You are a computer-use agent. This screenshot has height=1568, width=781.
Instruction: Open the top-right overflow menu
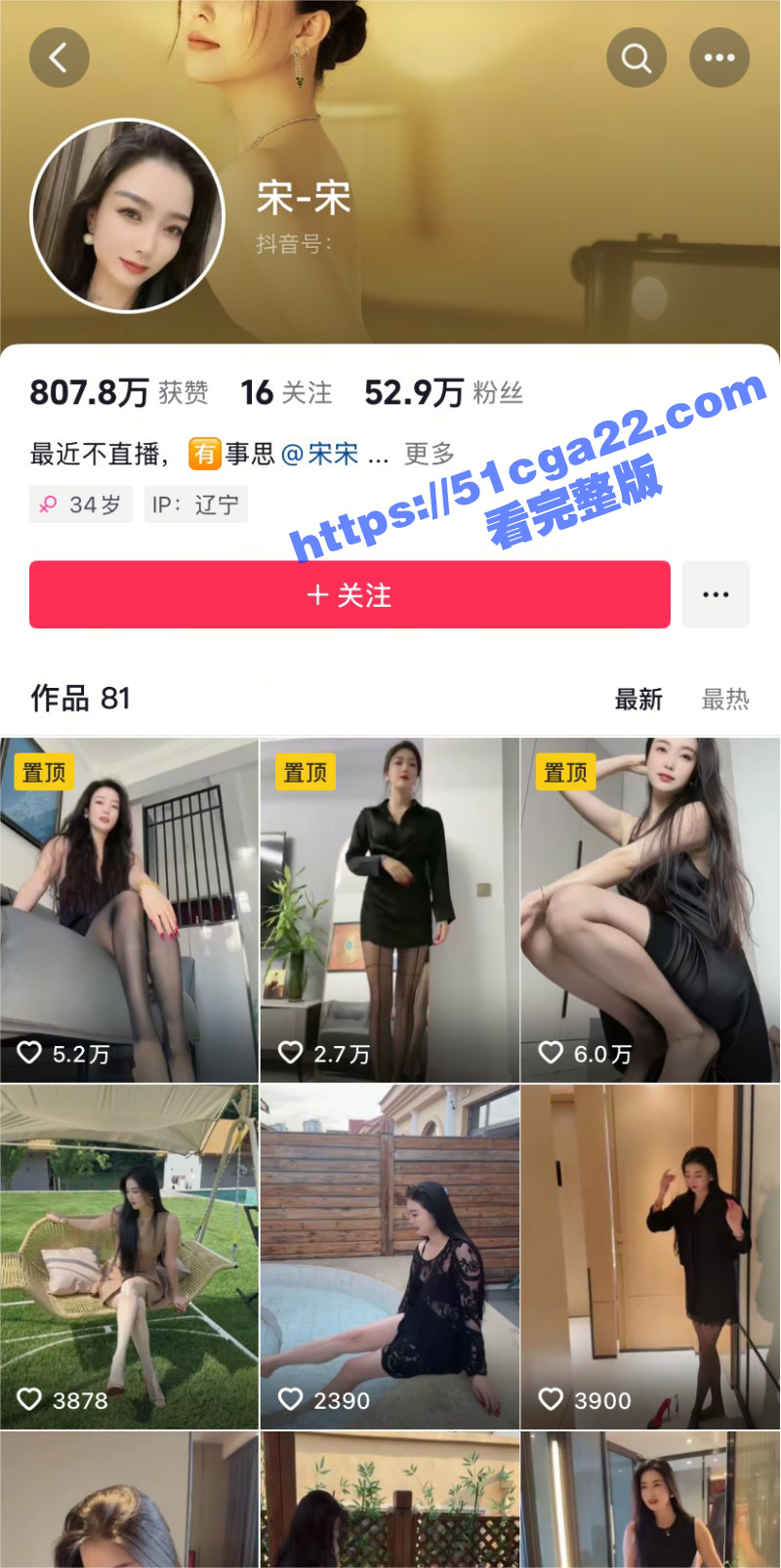(x=719, y=59)
